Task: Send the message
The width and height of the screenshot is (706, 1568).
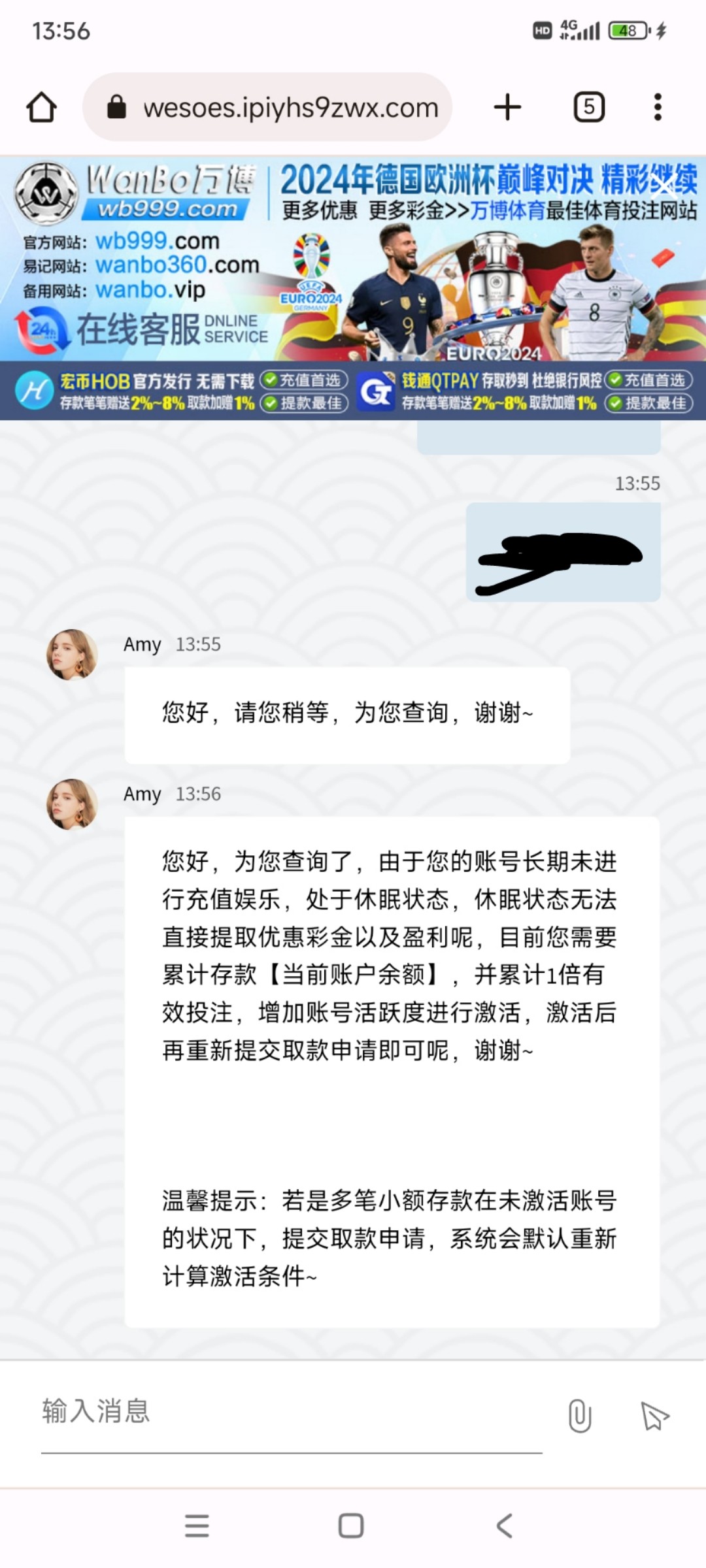Action: pos(654,1415)
